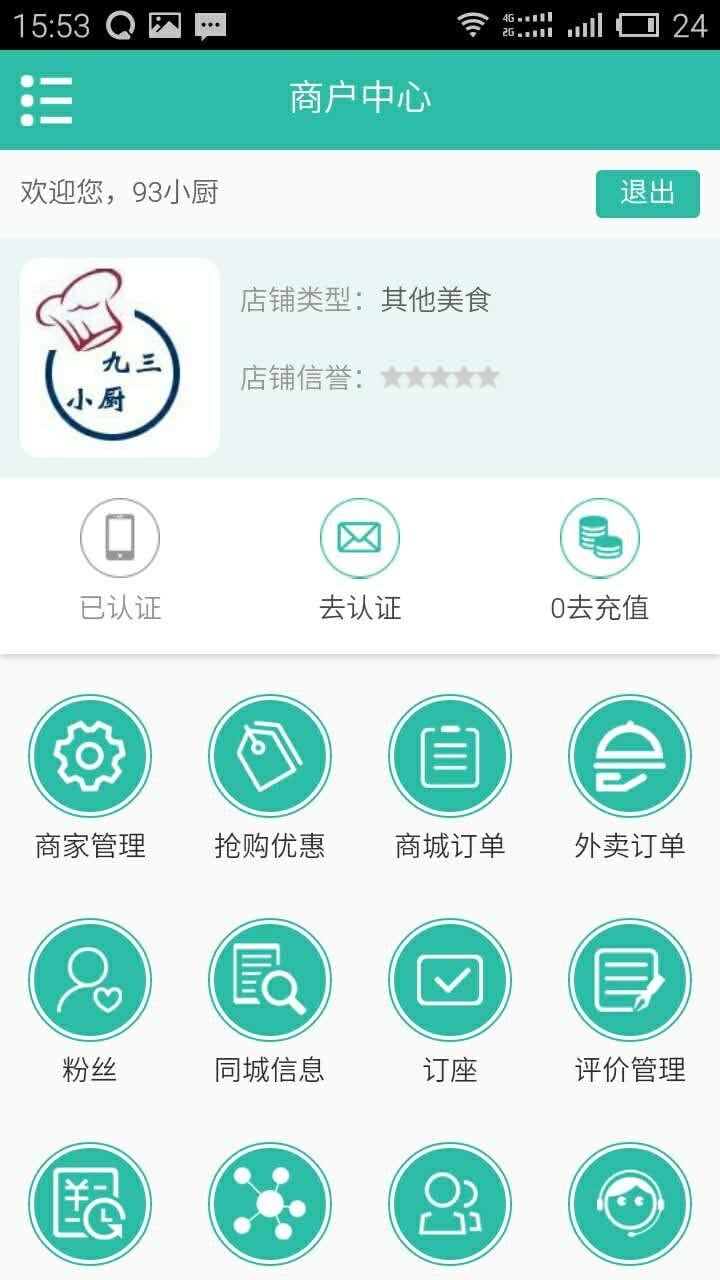Contact support via the headset icon
This screenshot has height=1280, width=720.
pyautogui.click(x=630, y=1204)
